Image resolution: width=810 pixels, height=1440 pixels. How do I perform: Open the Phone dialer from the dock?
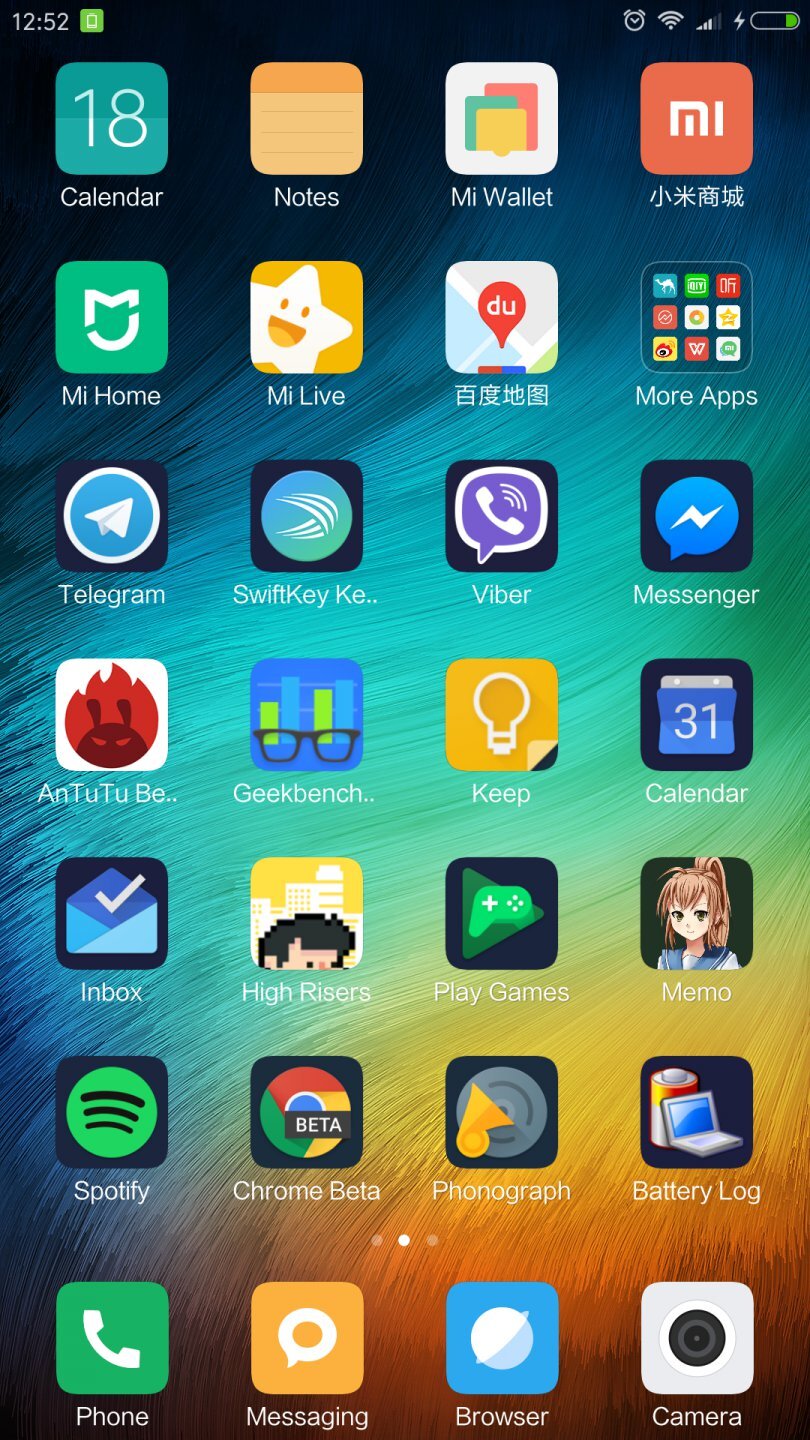(112, 1338)
